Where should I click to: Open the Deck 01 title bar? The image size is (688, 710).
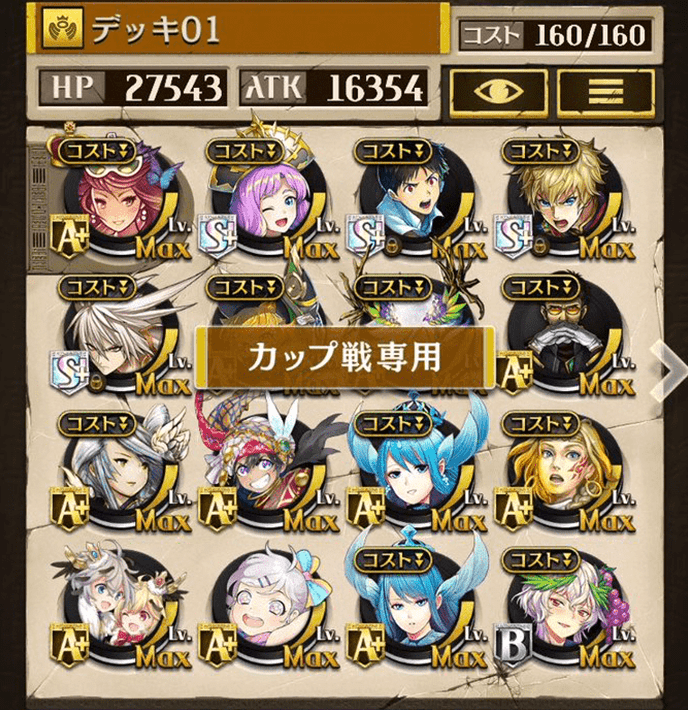pyautogui.click(x=240, y=30)
